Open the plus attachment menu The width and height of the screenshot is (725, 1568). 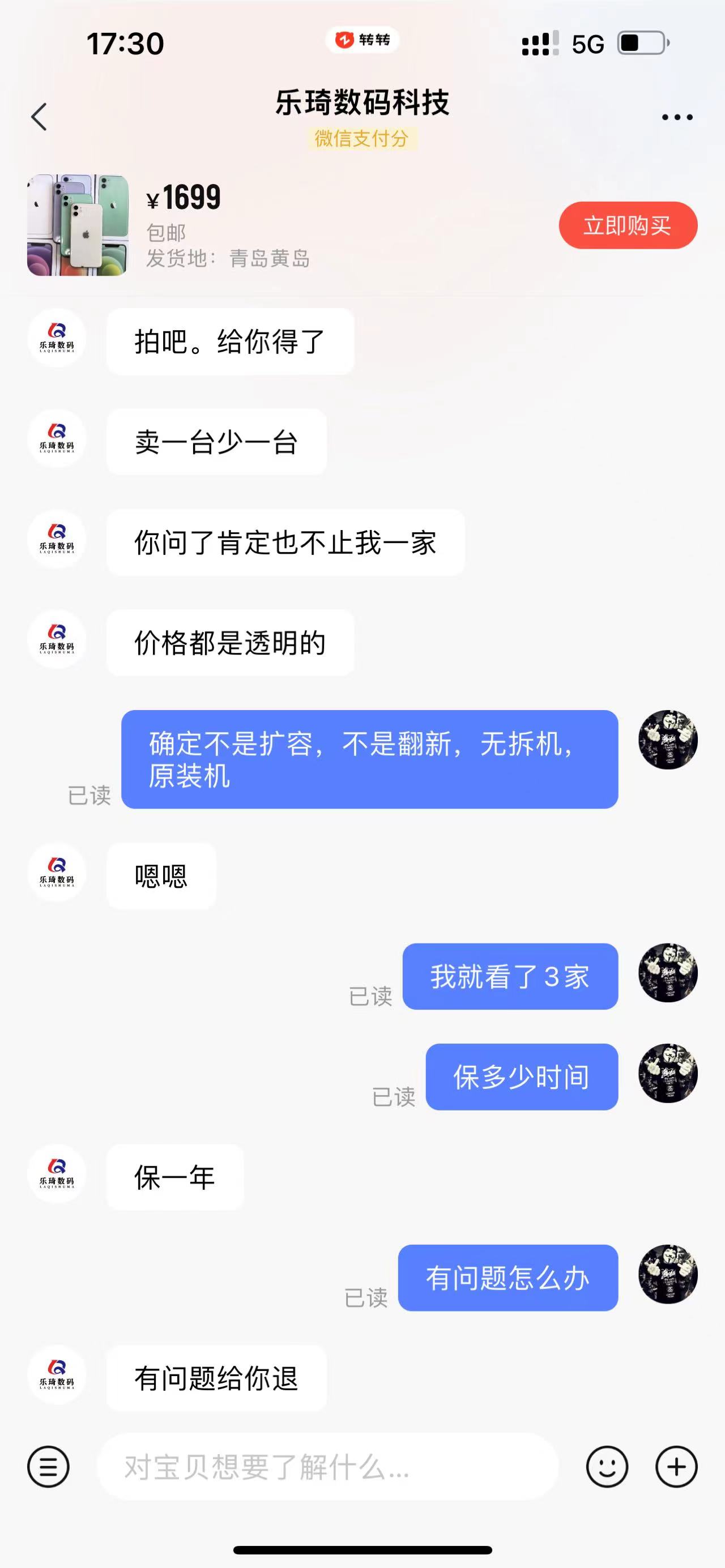[676, 1466]
